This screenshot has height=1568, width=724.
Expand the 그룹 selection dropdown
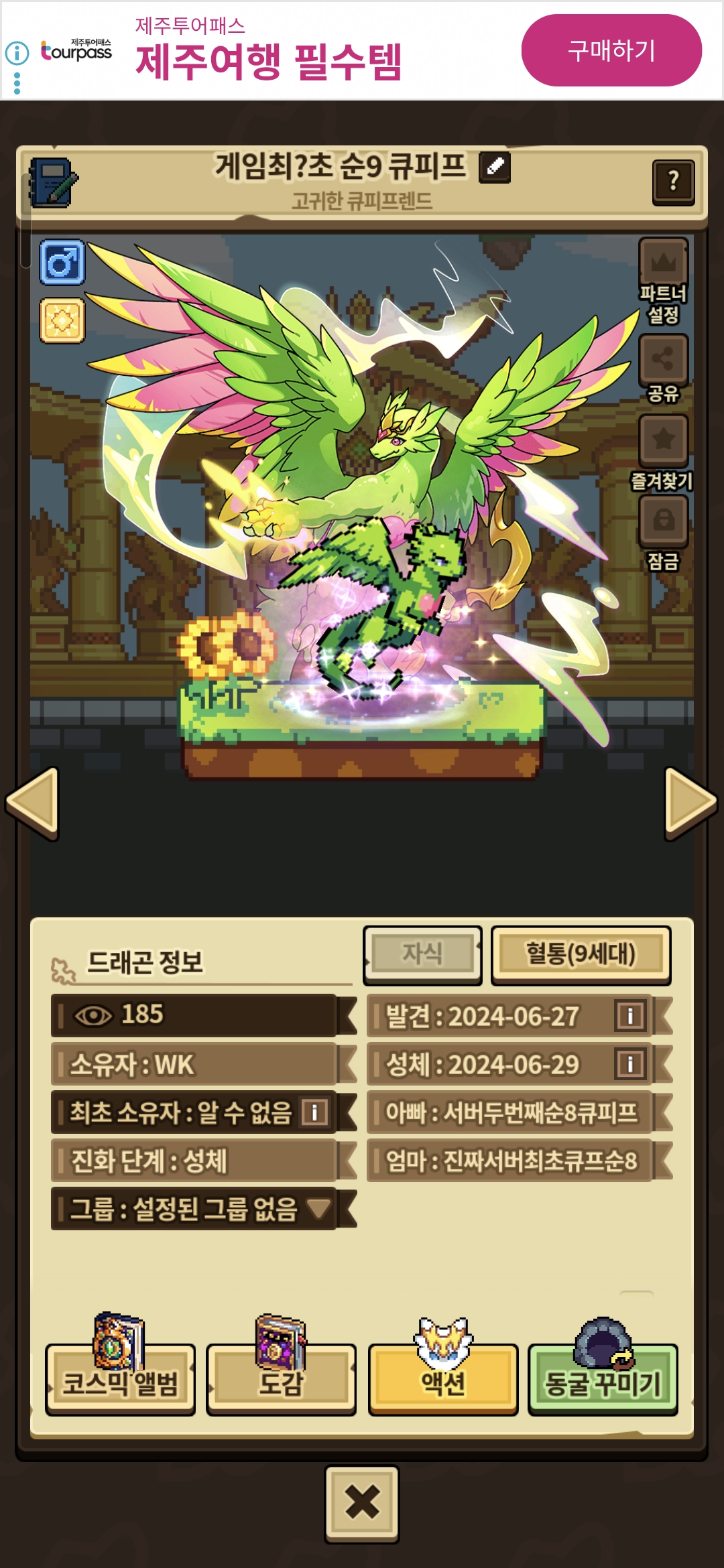pyautogui.click(x=204, y=1210)
